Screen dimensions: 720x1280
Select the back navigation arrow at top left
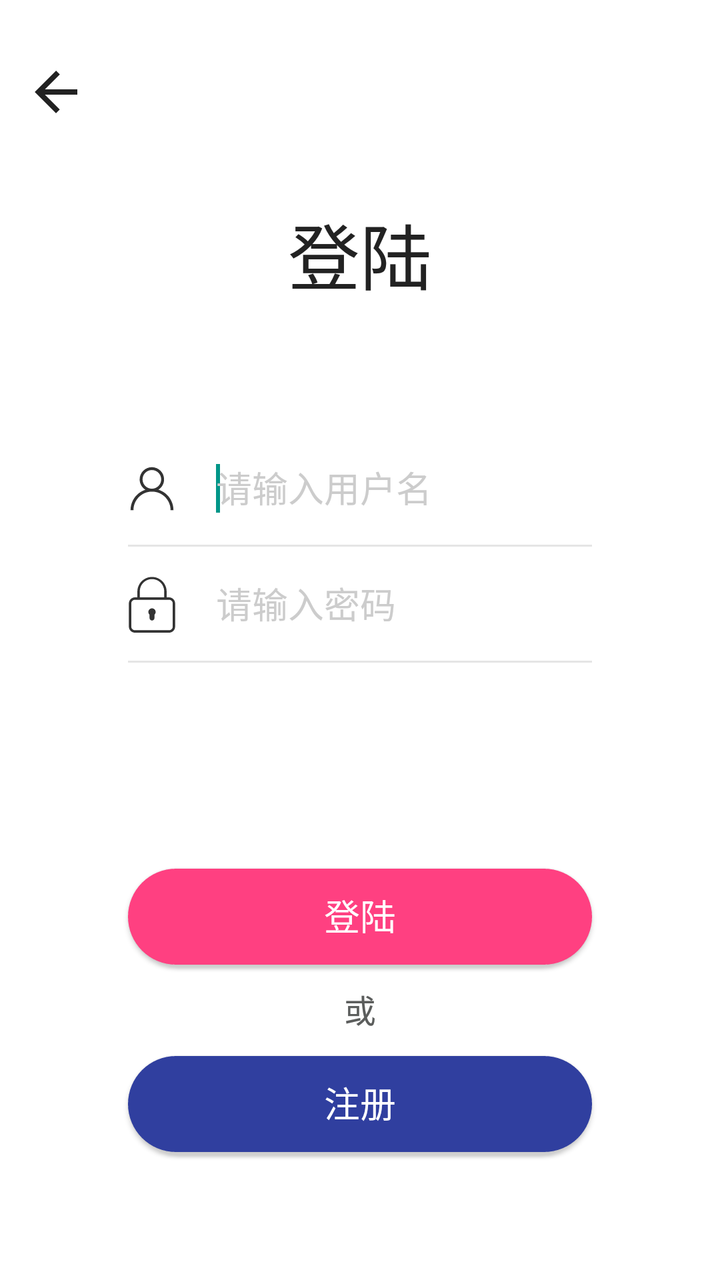coord(55,92)
